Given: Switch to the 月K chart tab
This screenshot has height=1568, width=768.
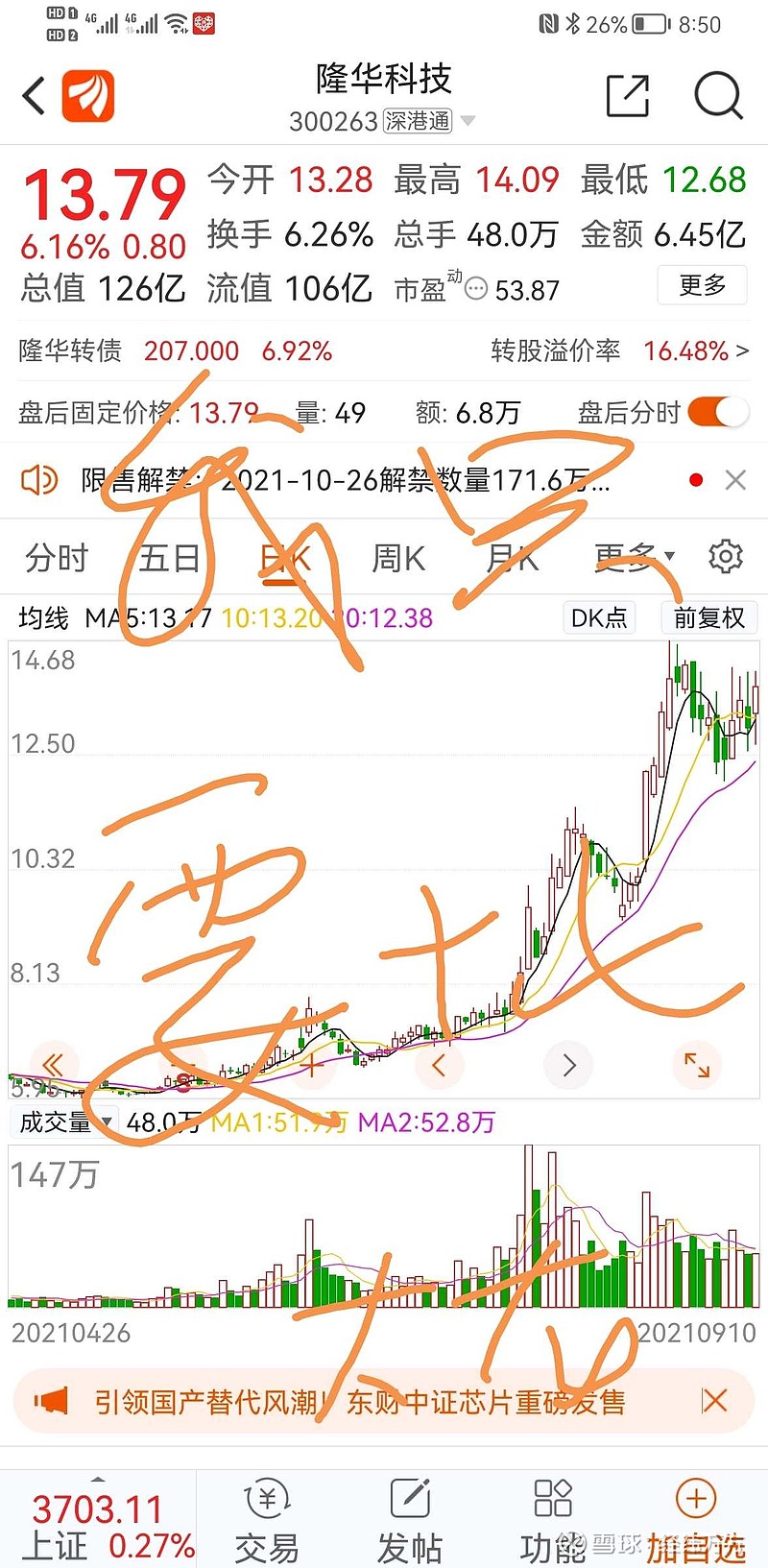Looking at the screenshot, I should [x=511, y=557].
